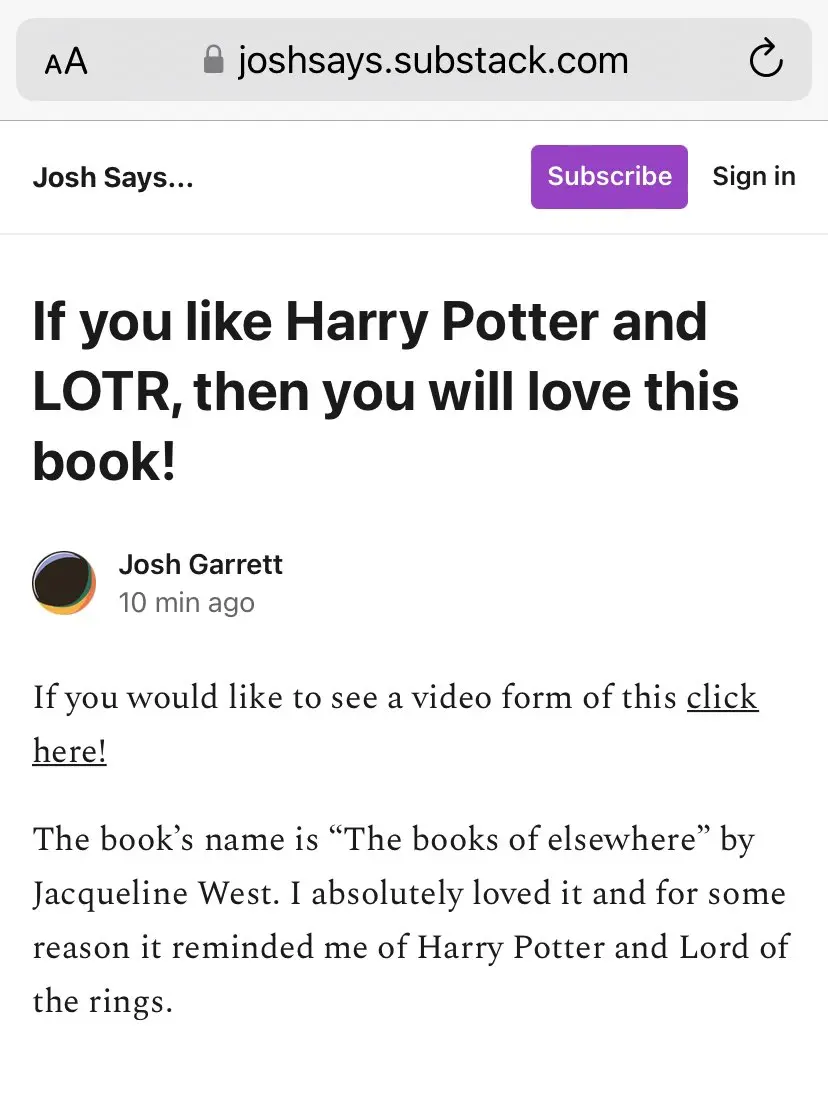This screenshot has width=828, height=1105.
Task: Go to the Josh Says... homepage
Action: [113, 178]
